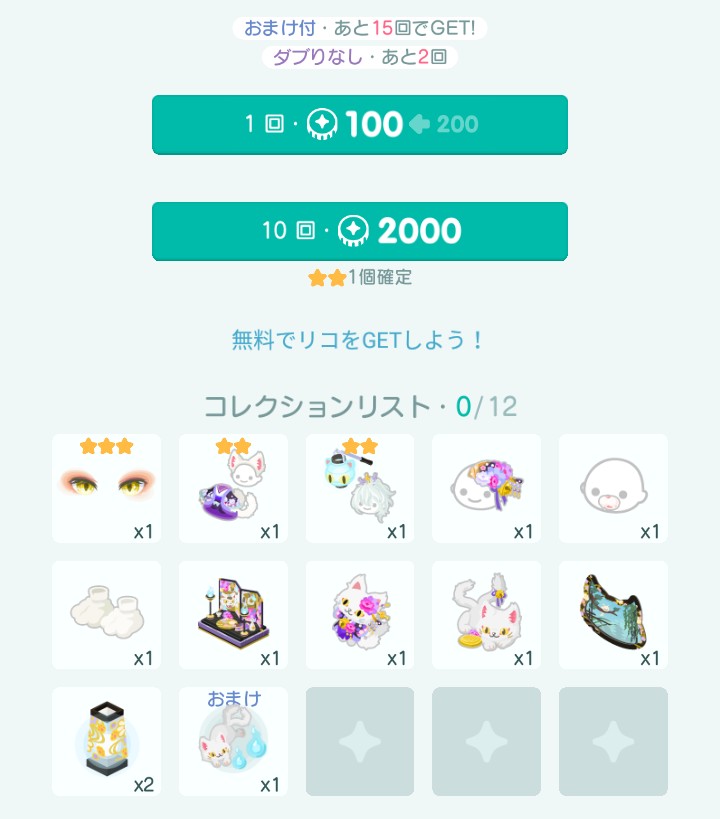Image resolution: width=720 pixels, height=819 pixels.
Task: Open the '無料でリコをGETしよう！' link
Action: click(x=358, y=340)
